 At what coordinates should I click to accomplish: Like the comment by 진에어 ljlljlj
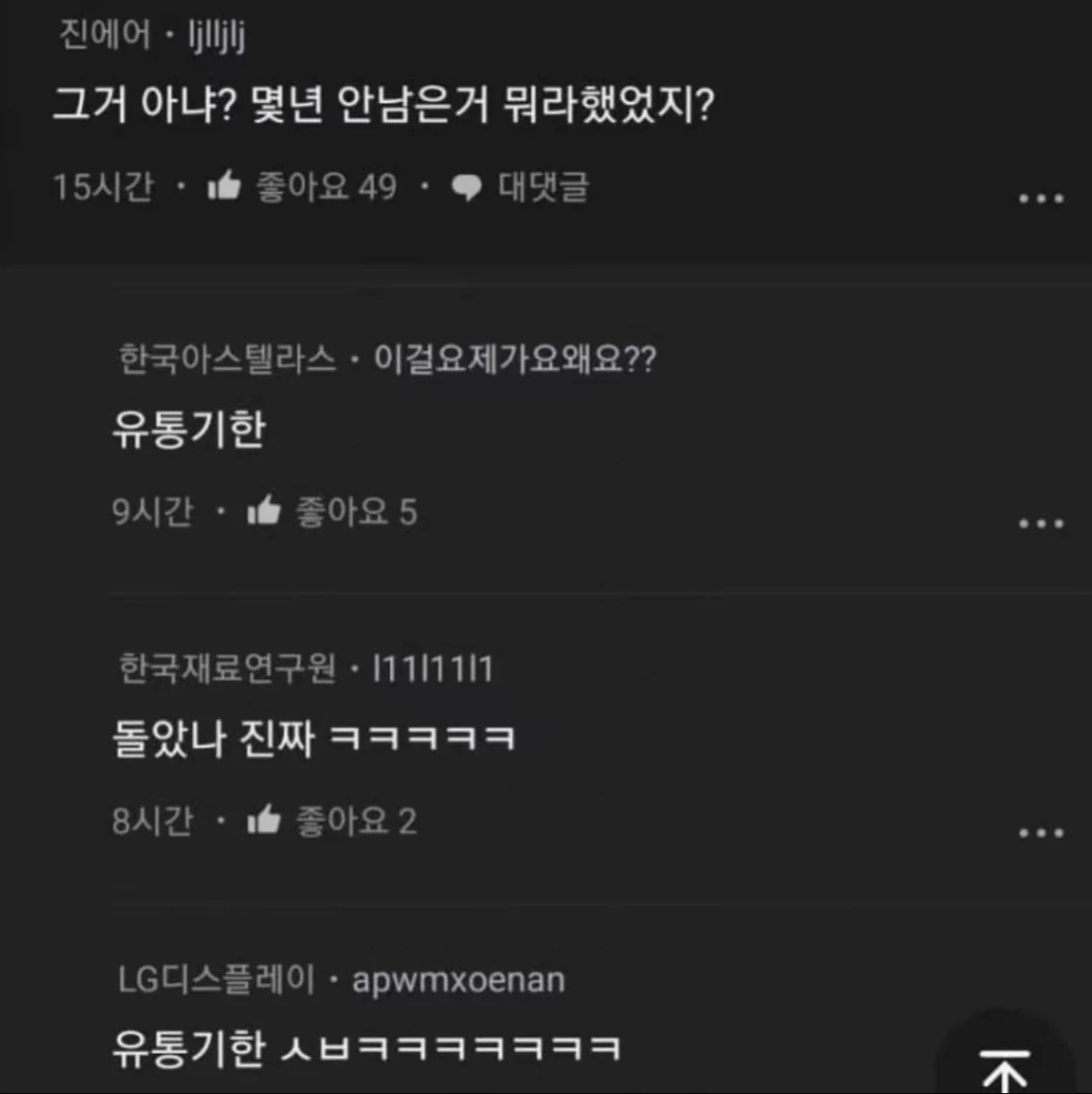225,186
